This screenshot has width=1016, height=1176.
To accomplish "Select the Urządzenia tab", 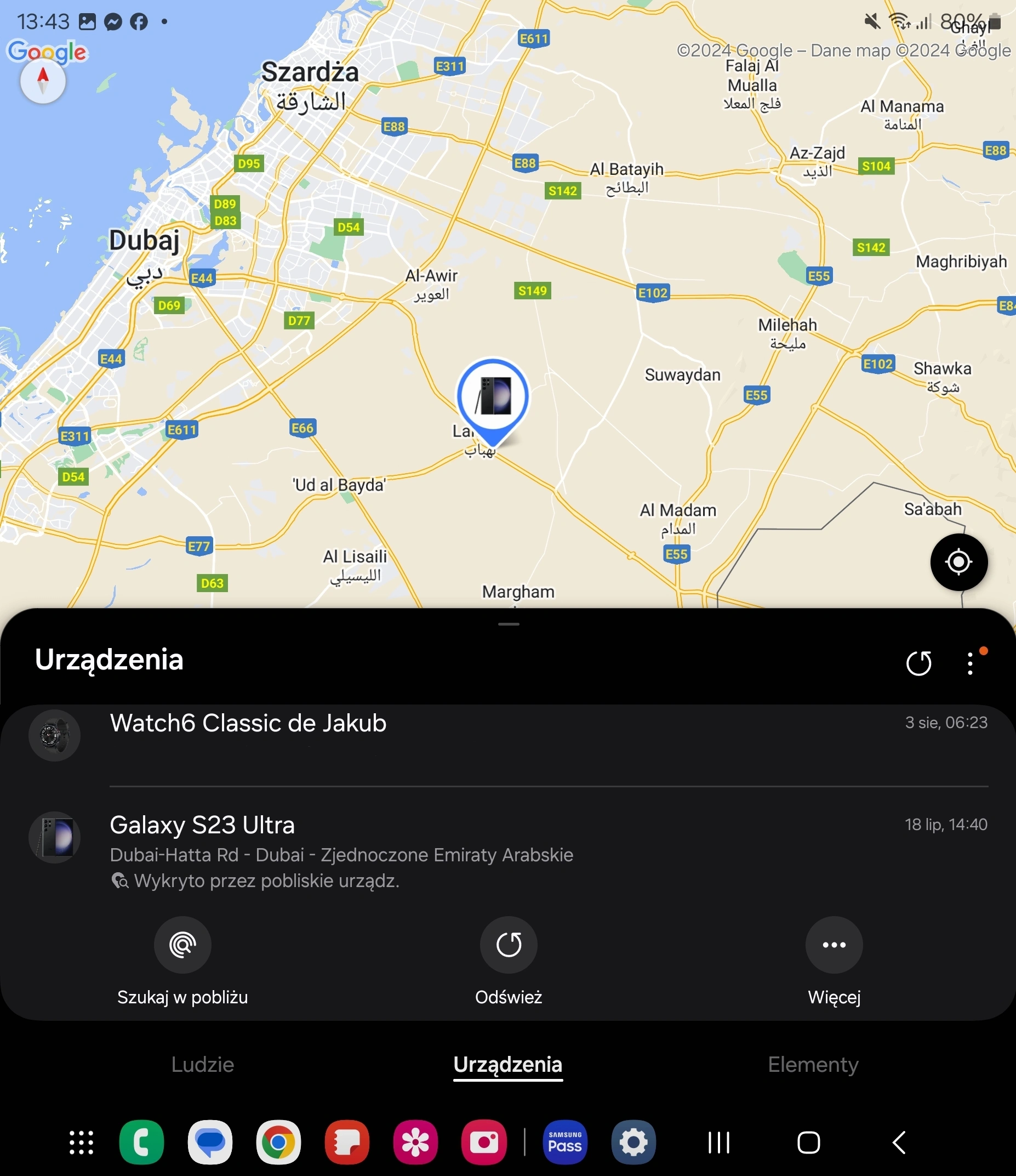I will (507, 1065).
